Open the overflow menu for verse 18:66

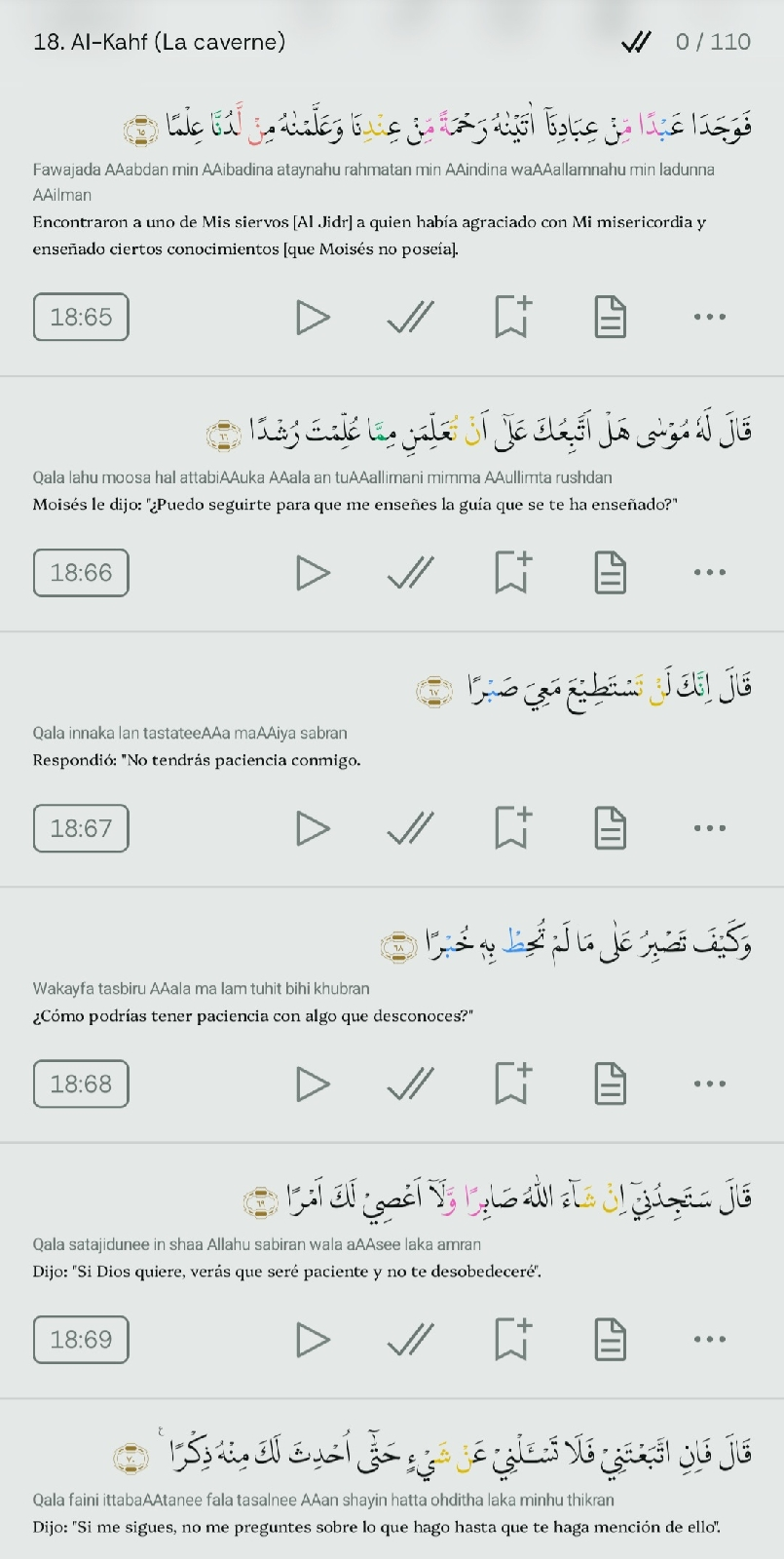(709, 572)
